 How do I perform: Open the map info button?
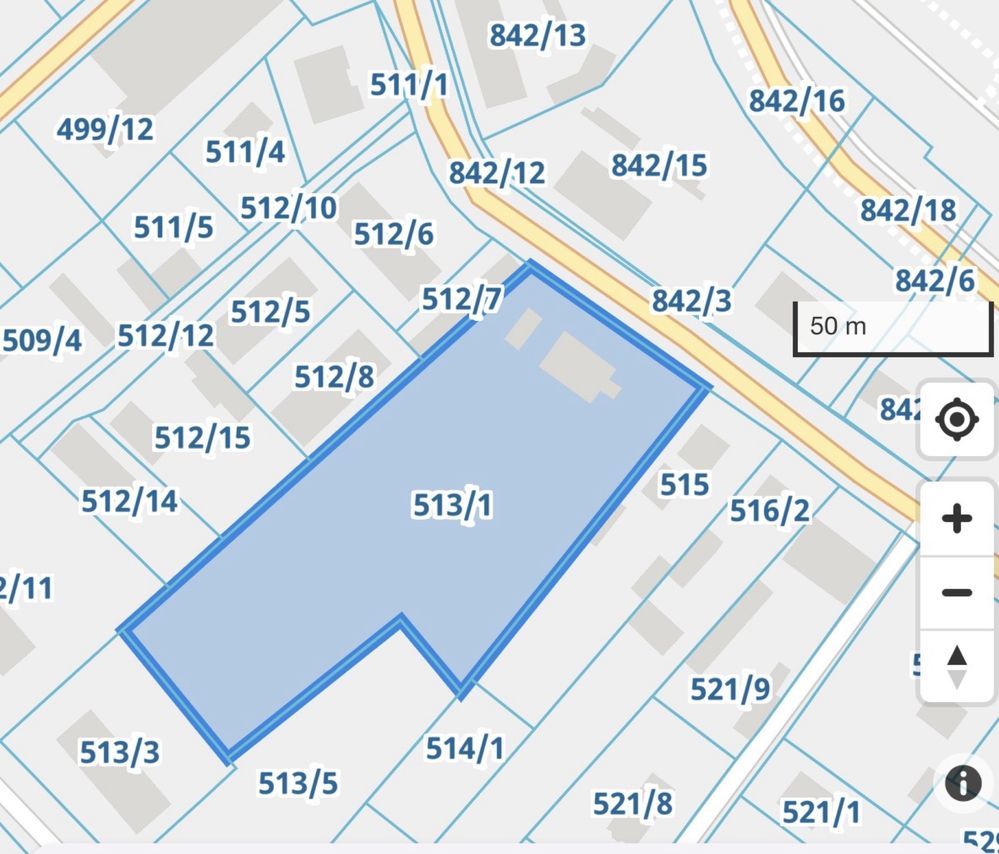(962, 784)
